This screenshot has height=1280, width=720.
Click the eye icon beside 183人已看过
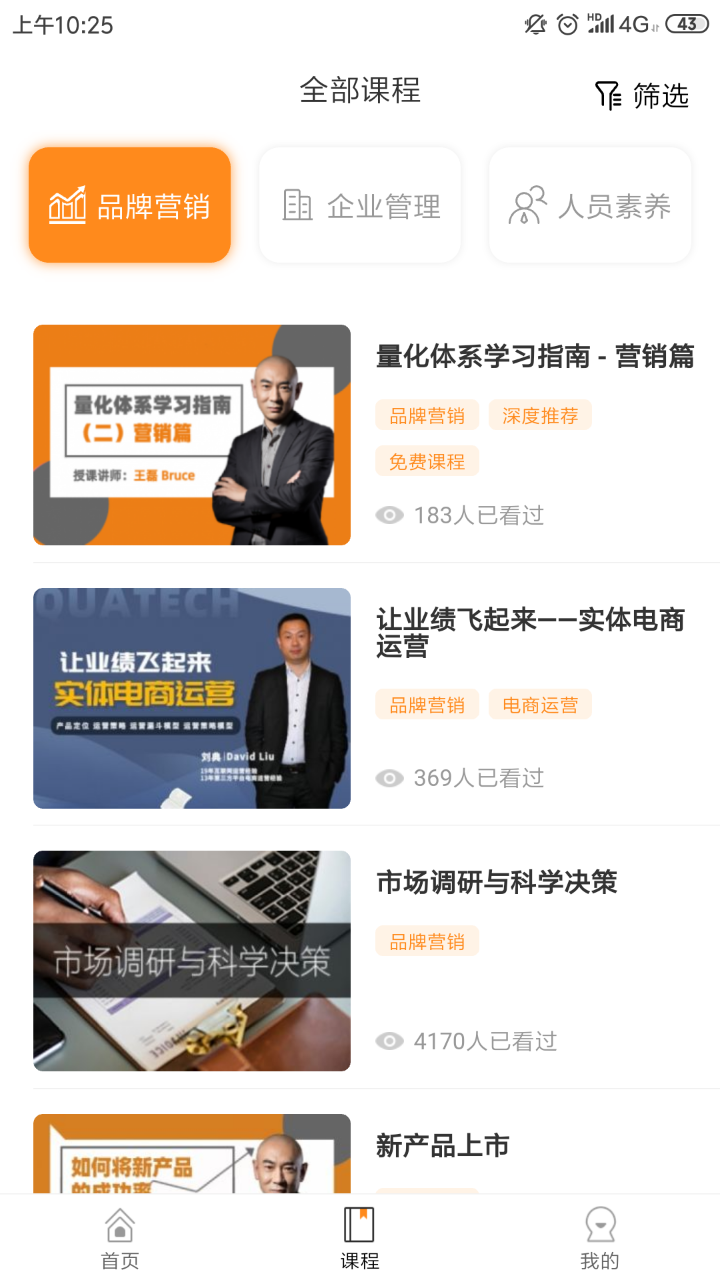pyautogui.click(x=389, y=514)
